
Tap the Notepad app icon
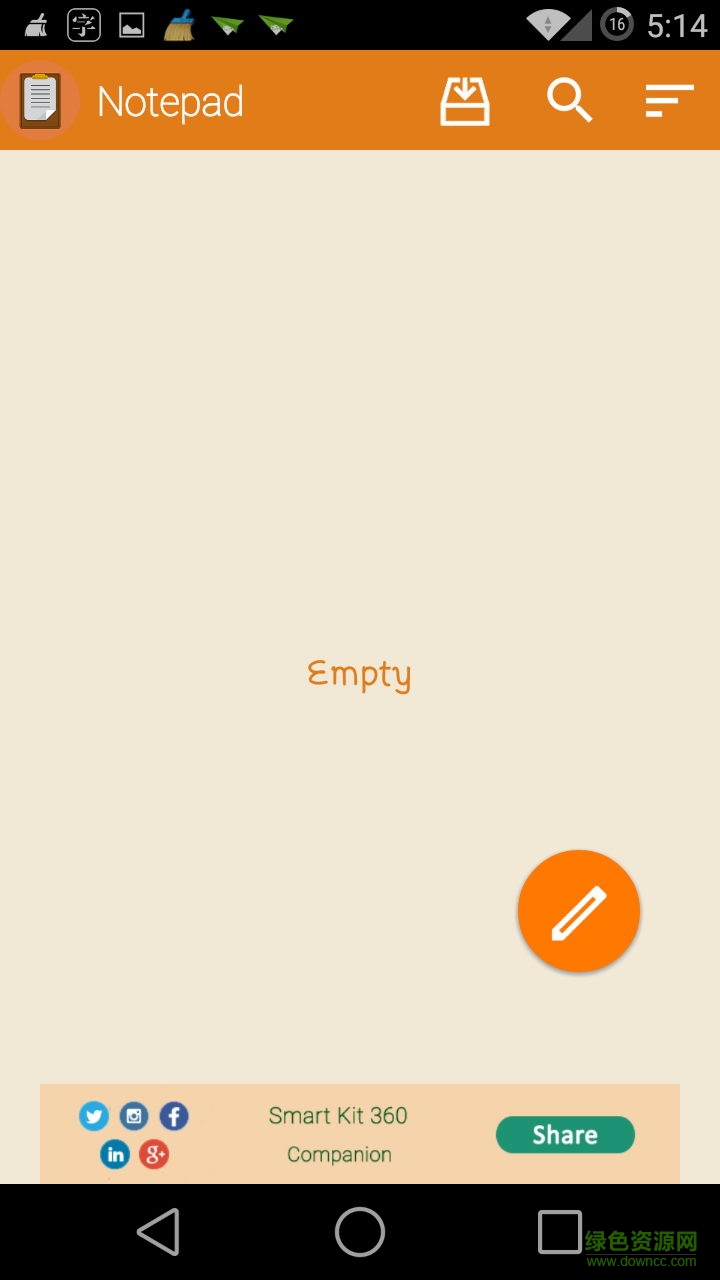point(40,100)
